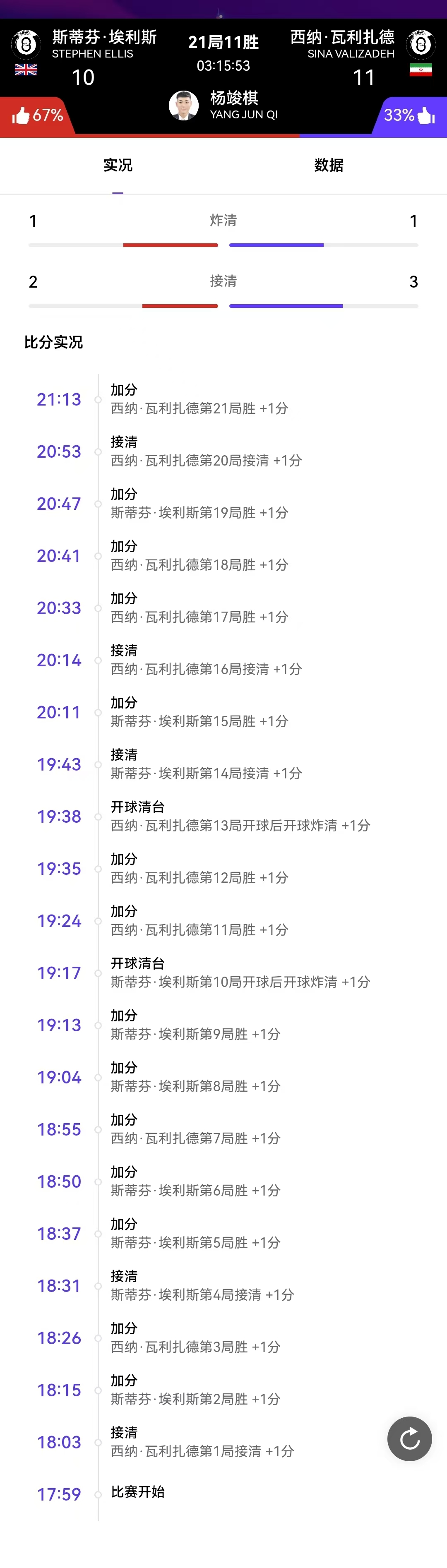
Task: Select the 实况 tab
Action: (x=118, y=165)
